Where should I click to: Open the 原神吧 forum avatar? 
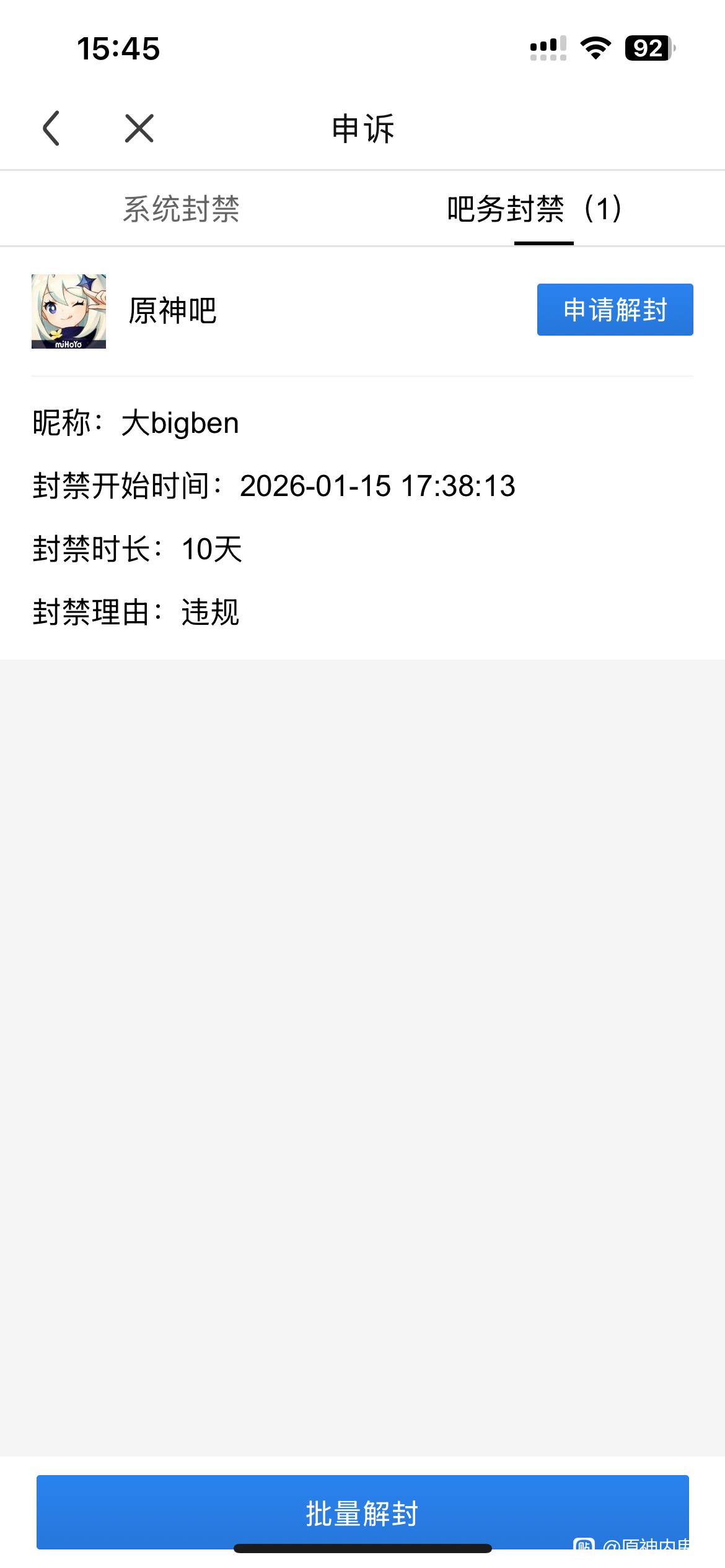(69, 311)
